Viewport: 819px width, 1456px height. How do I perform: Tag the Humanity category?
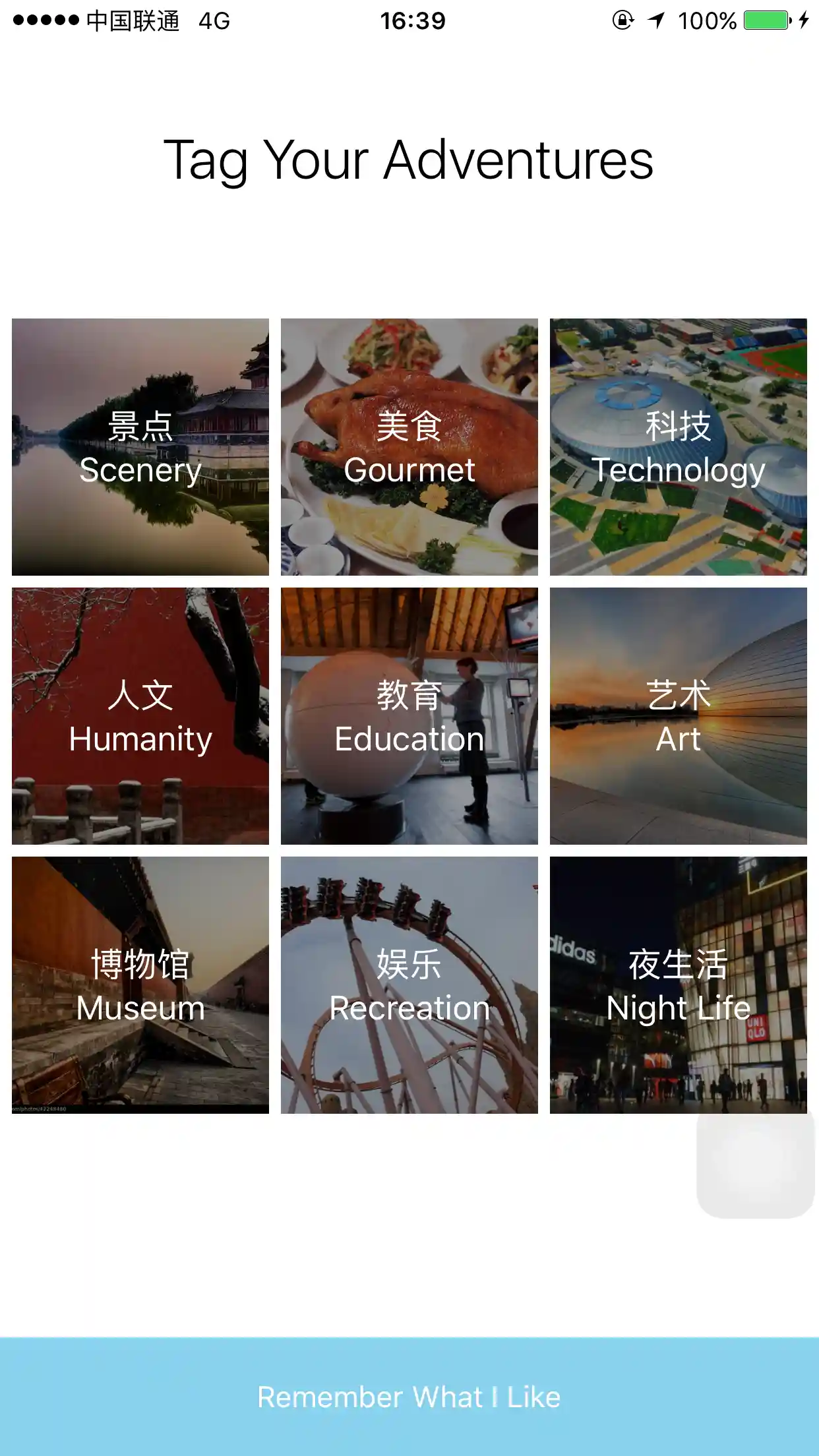[140, 716]
